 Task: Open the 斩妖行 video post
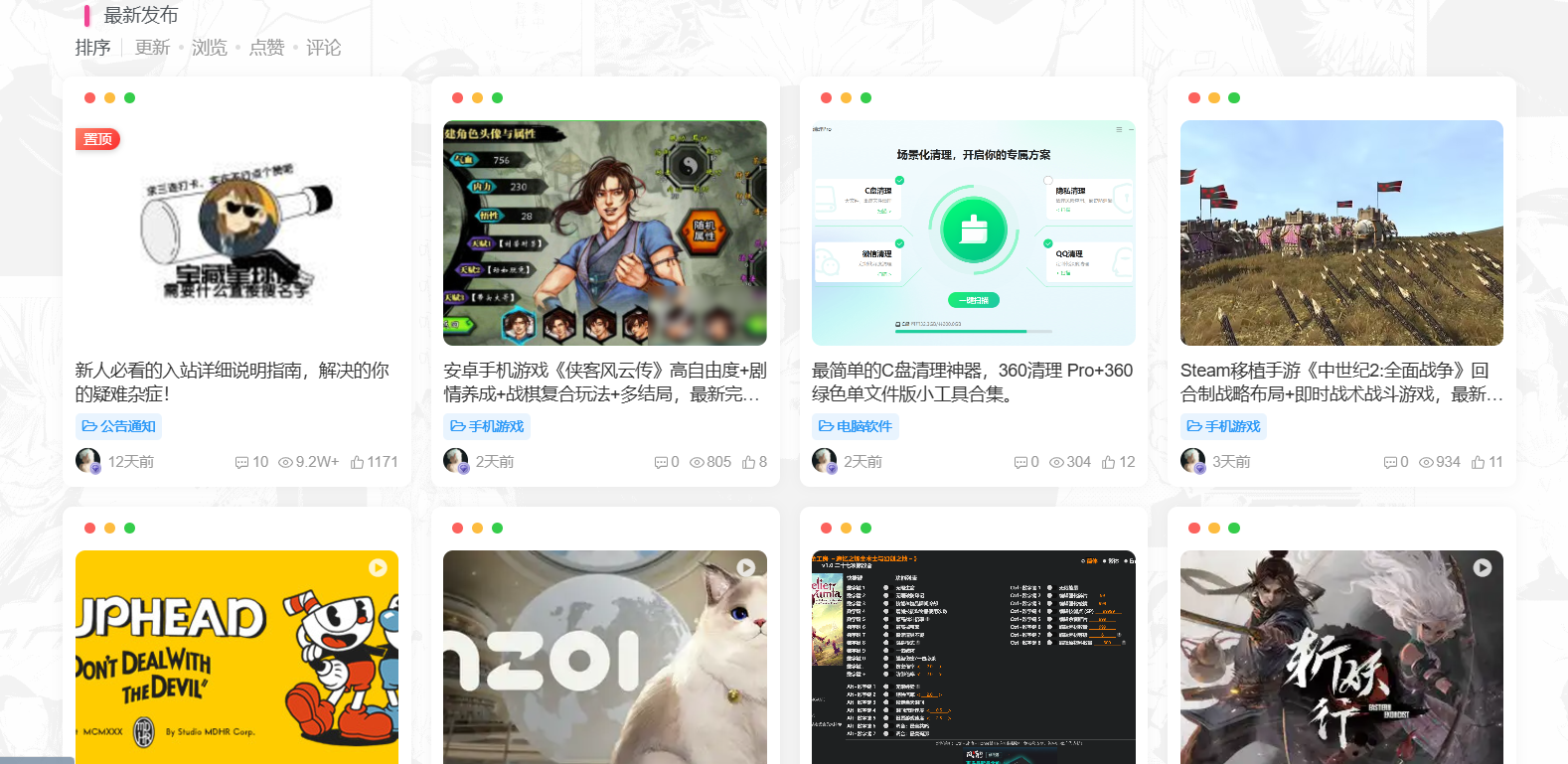[x=1340, y=656]
